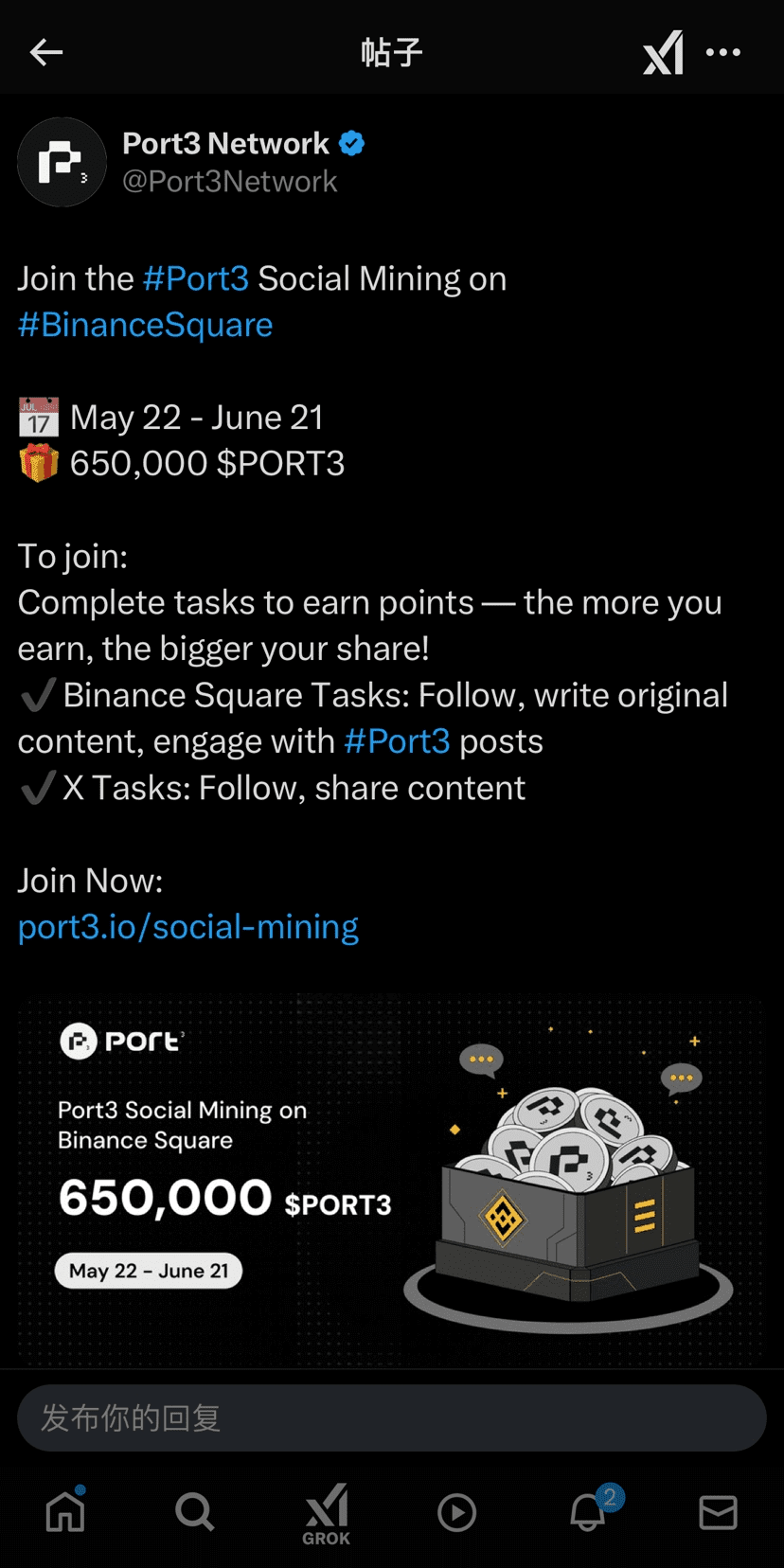Screen dimensions: 784x1568
Task: Open the Grok tab in bottom bar
Action: click(x=326, y=1513)
